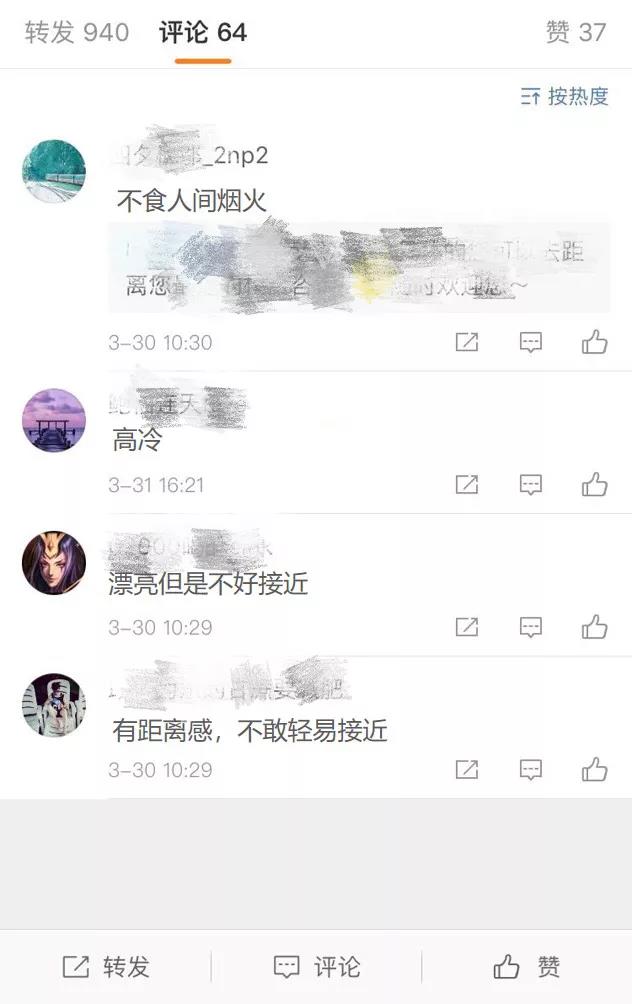The width and height of the screenshot is (632, 1004).
Task: Tap the bottom 评论 button
Action: tap(317, 967)
